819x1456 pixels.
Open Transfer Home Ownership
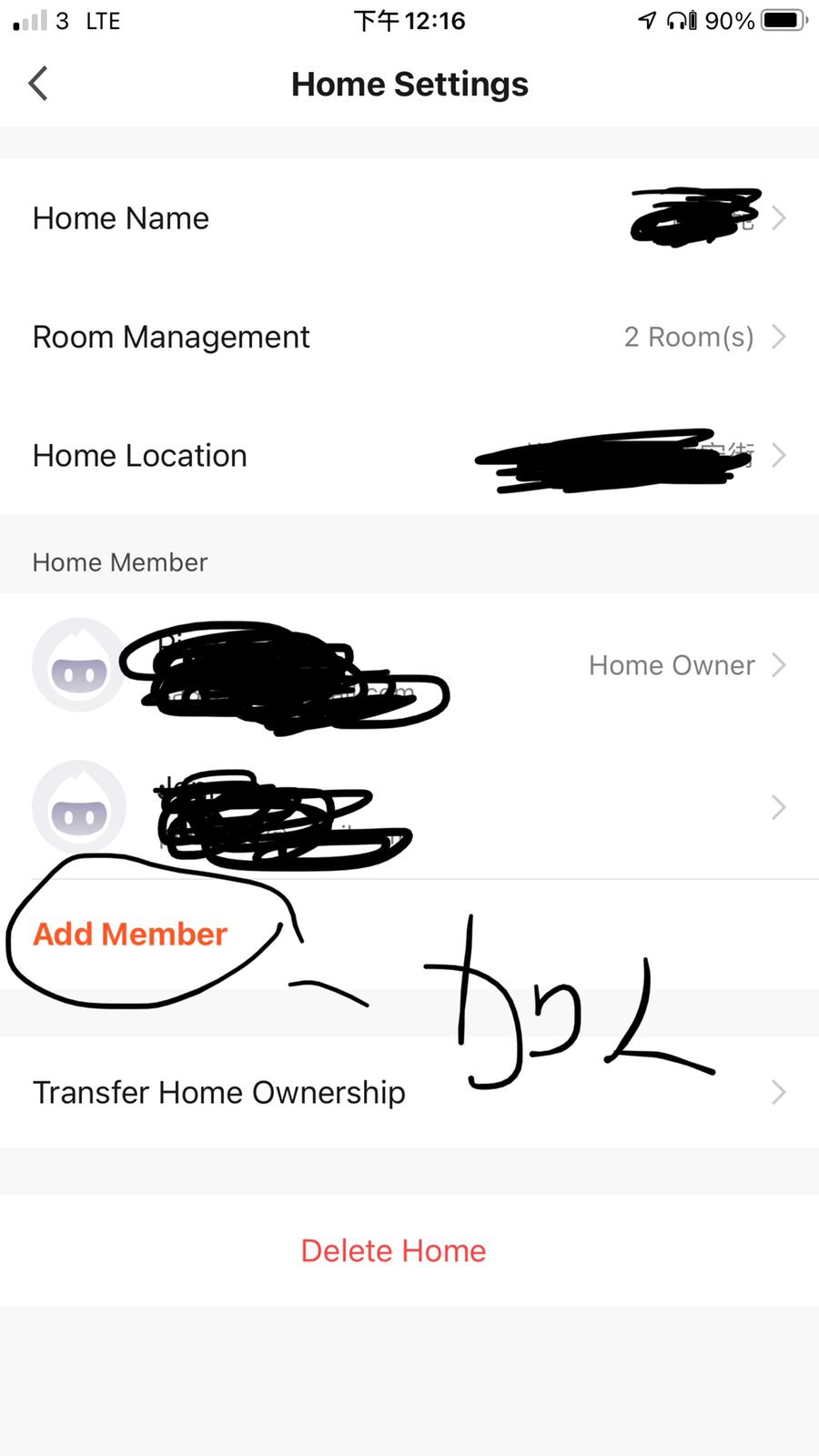409,1092
